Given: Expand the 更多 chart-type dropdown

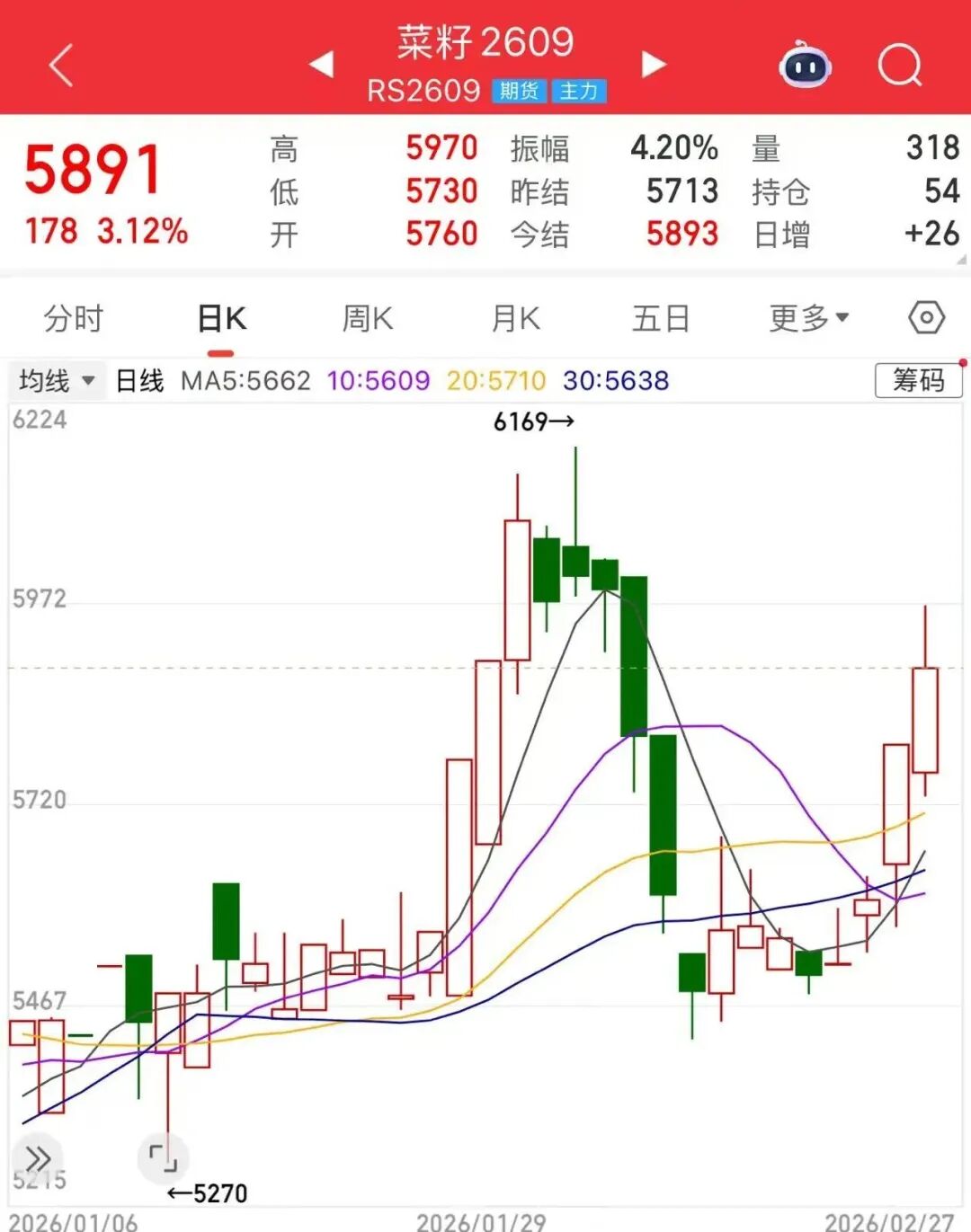Looking at the screenshot, I should [x=806, y=317].
